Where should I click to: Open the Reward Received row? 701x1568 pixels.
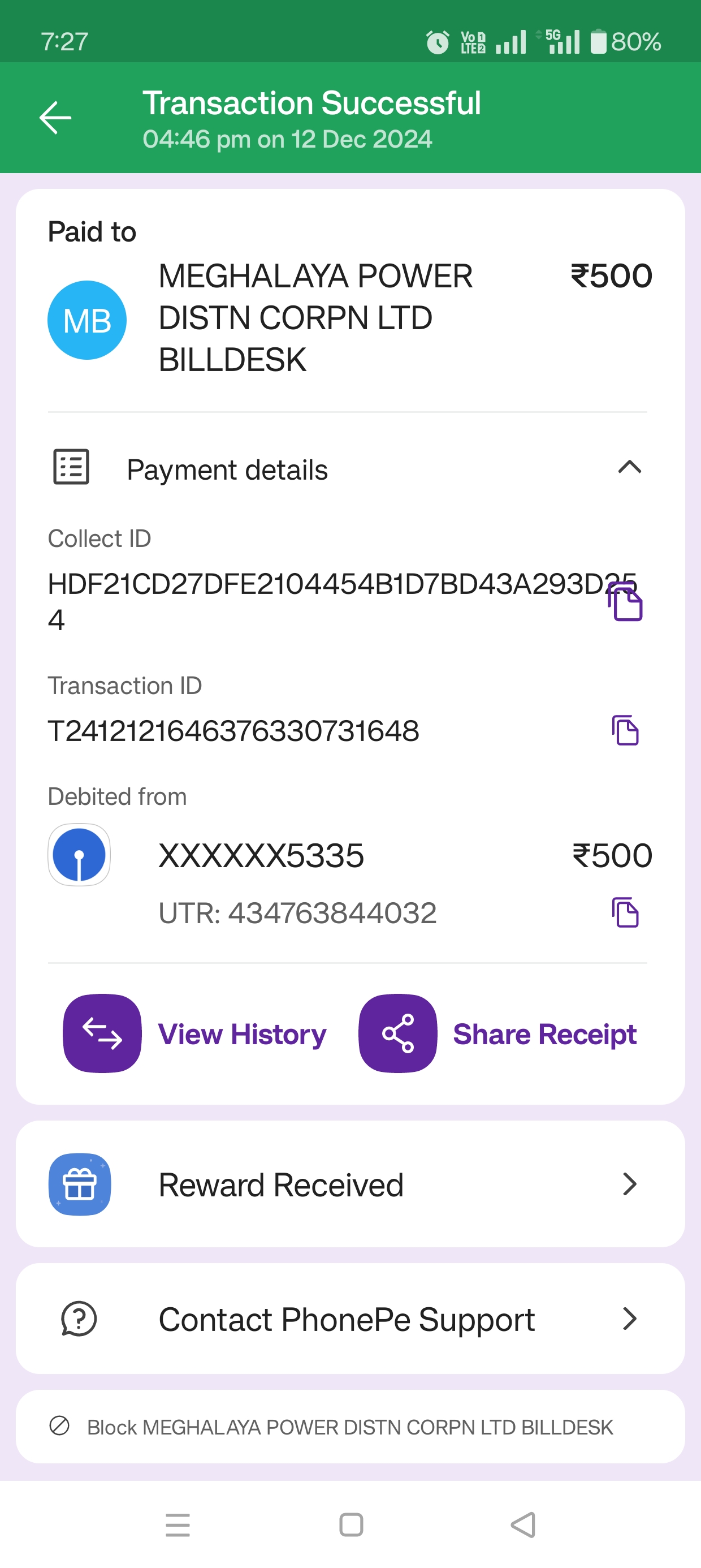(x=350, y=1184)
